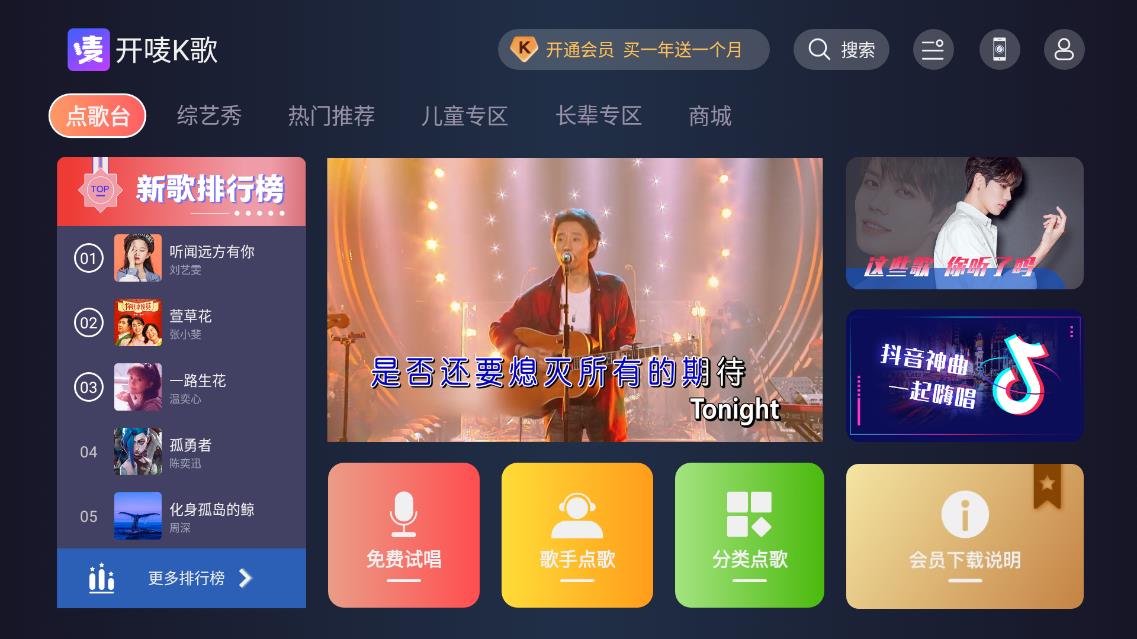Open the 抖音神曲 一起嗨唱 banner
The image size is (1137, 639).
(964, 376)
